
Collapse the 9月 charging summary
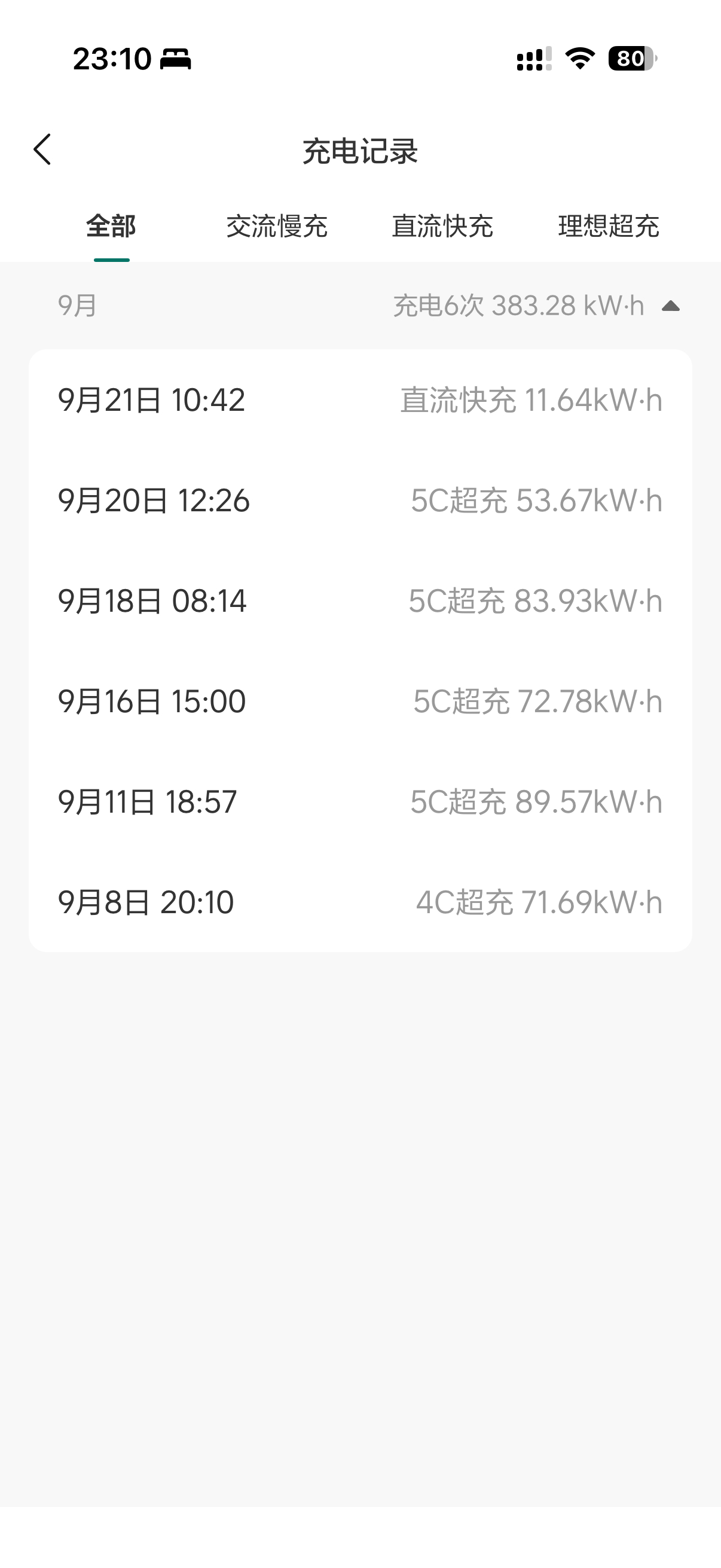(x=671, y=306)
